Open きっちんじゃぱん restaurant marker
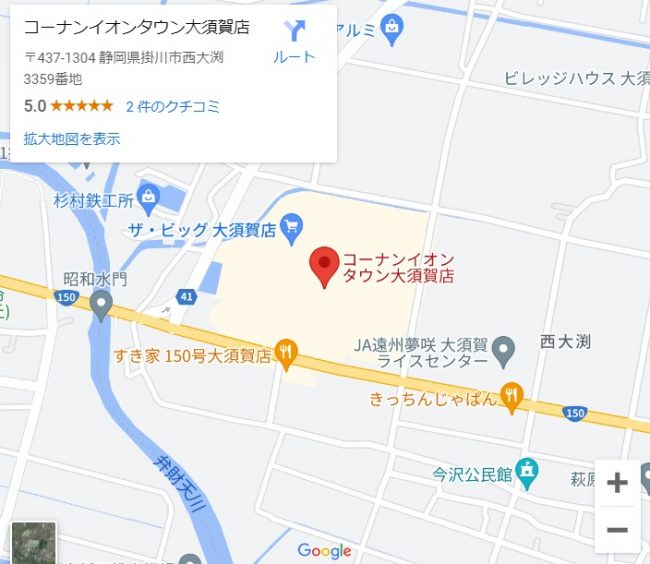 [512, 395]
